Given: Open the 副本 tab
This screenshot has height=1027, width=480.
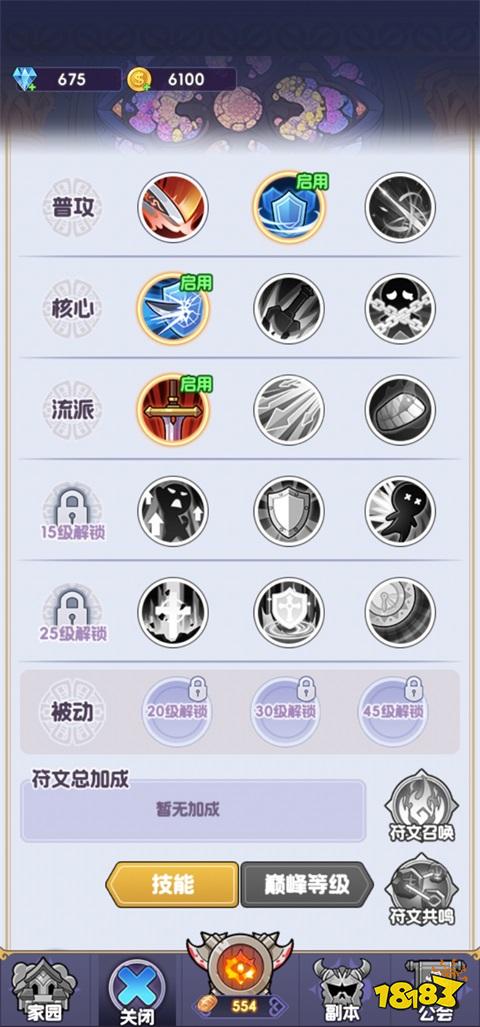Looking at the screenshot, I should [x=341, y=990].
